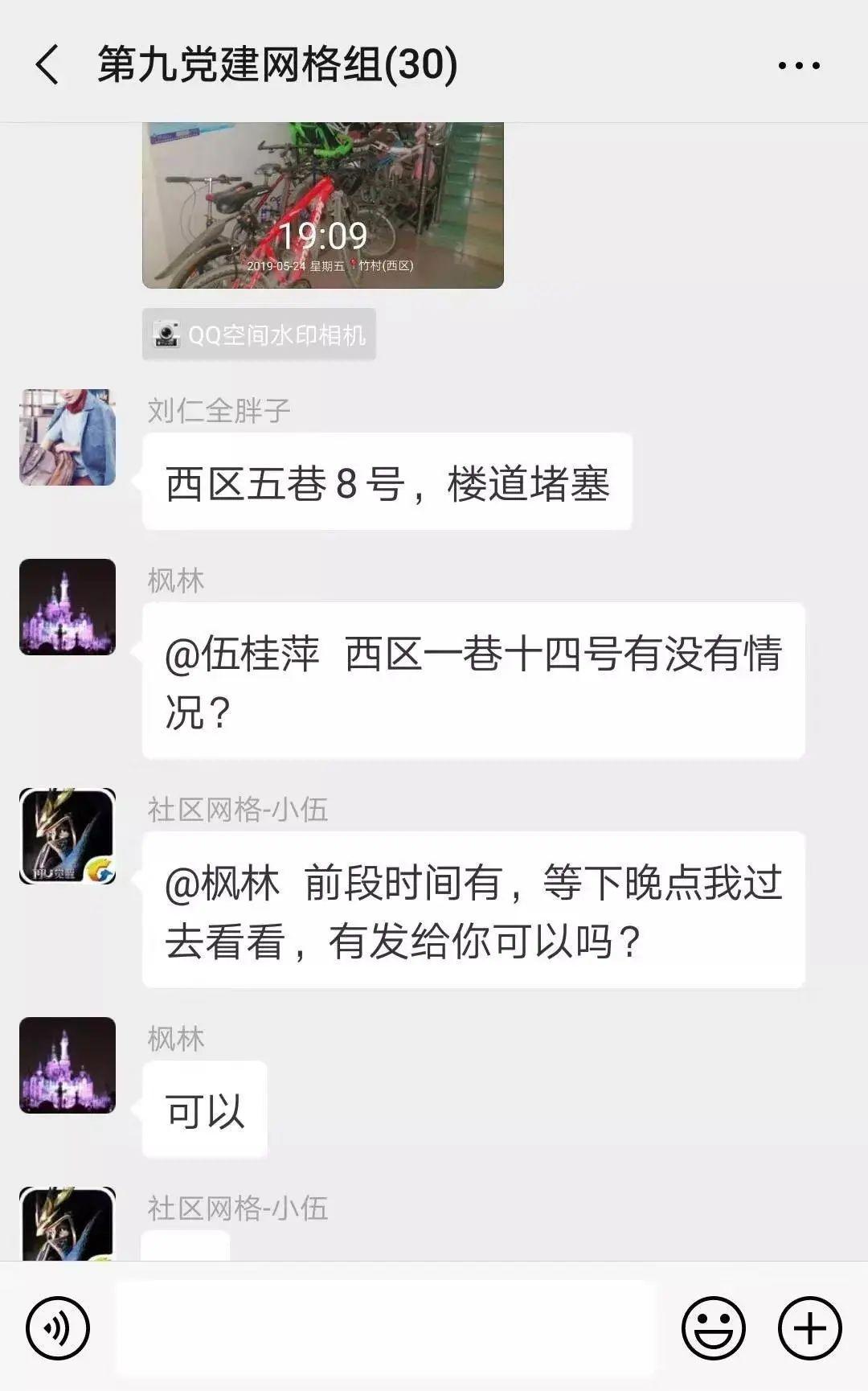Open 社区网格-小伍's avatar beside the 前段时间有 message
Image resolution: width=868 pixels, height=1391 pixels.
click(68, 836)
